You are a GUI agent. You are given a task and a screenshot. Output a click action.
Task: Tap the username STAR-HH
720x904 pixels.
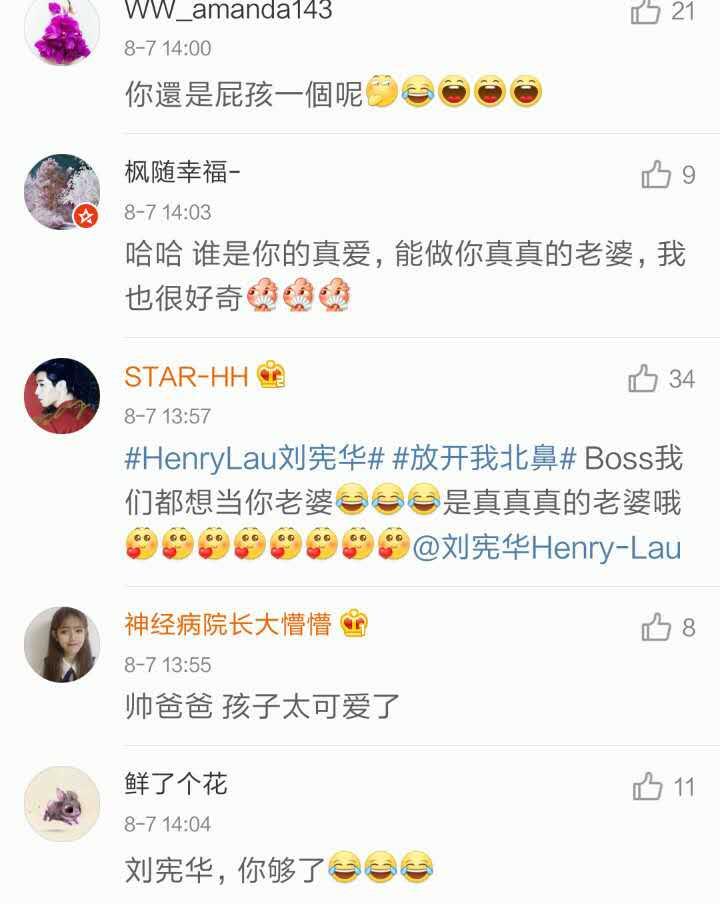coord(188,376)
